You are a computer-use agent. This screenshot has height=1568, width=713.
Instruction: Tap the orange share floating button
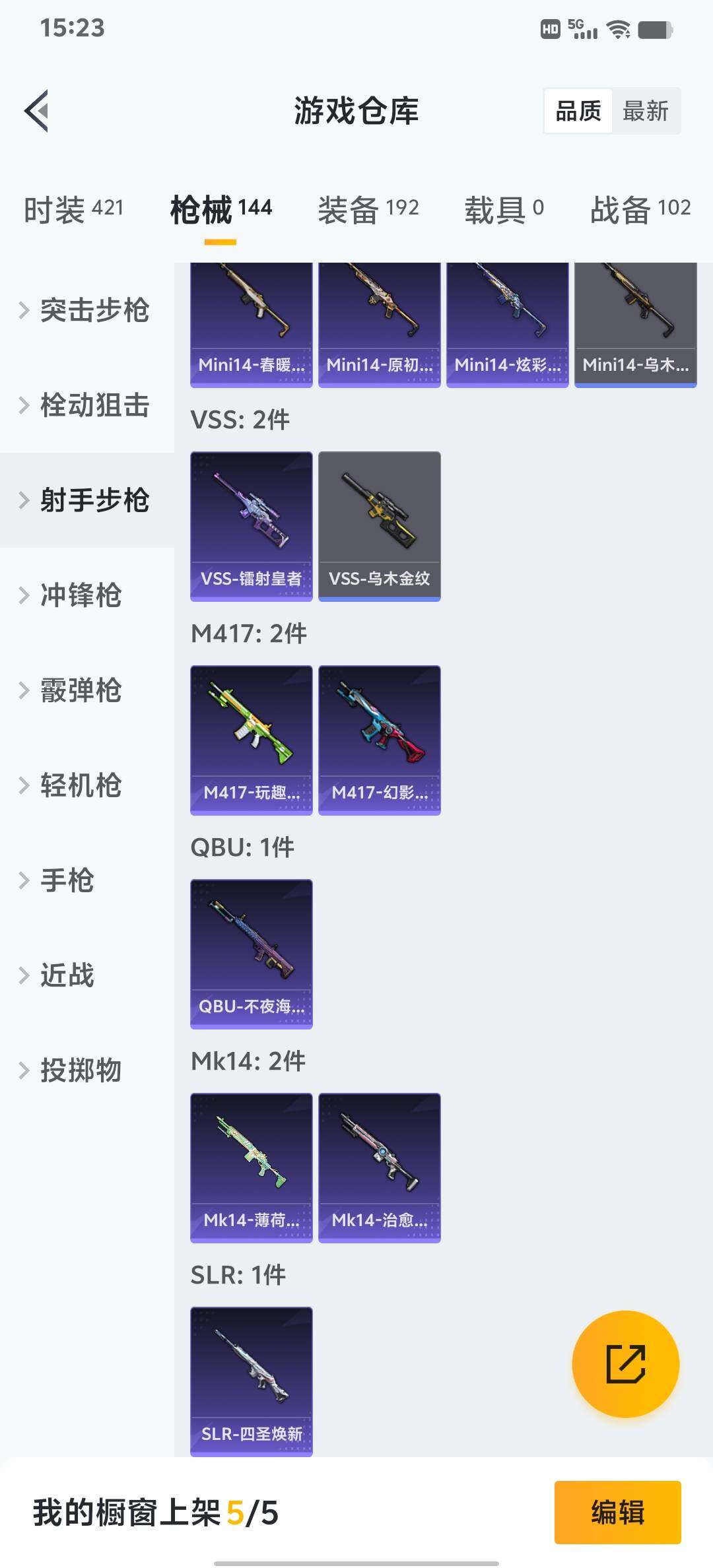(625, 1364)
